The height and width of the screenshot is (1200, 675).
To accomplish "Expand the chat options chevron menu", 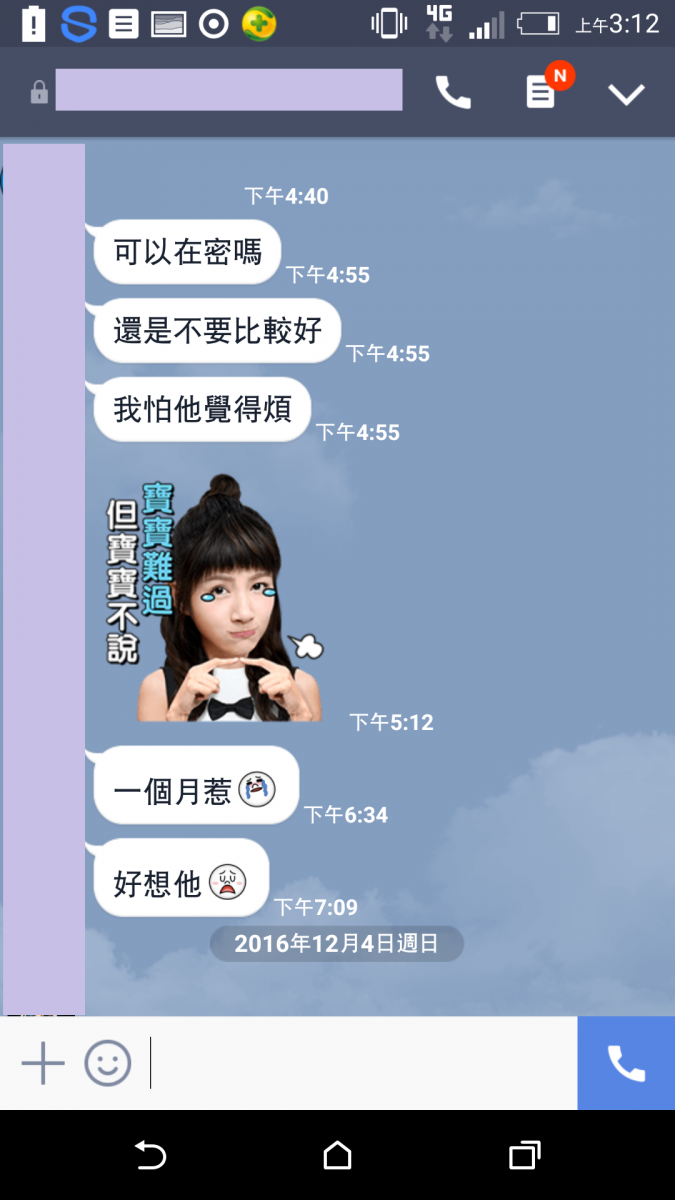I will [627, 95].
